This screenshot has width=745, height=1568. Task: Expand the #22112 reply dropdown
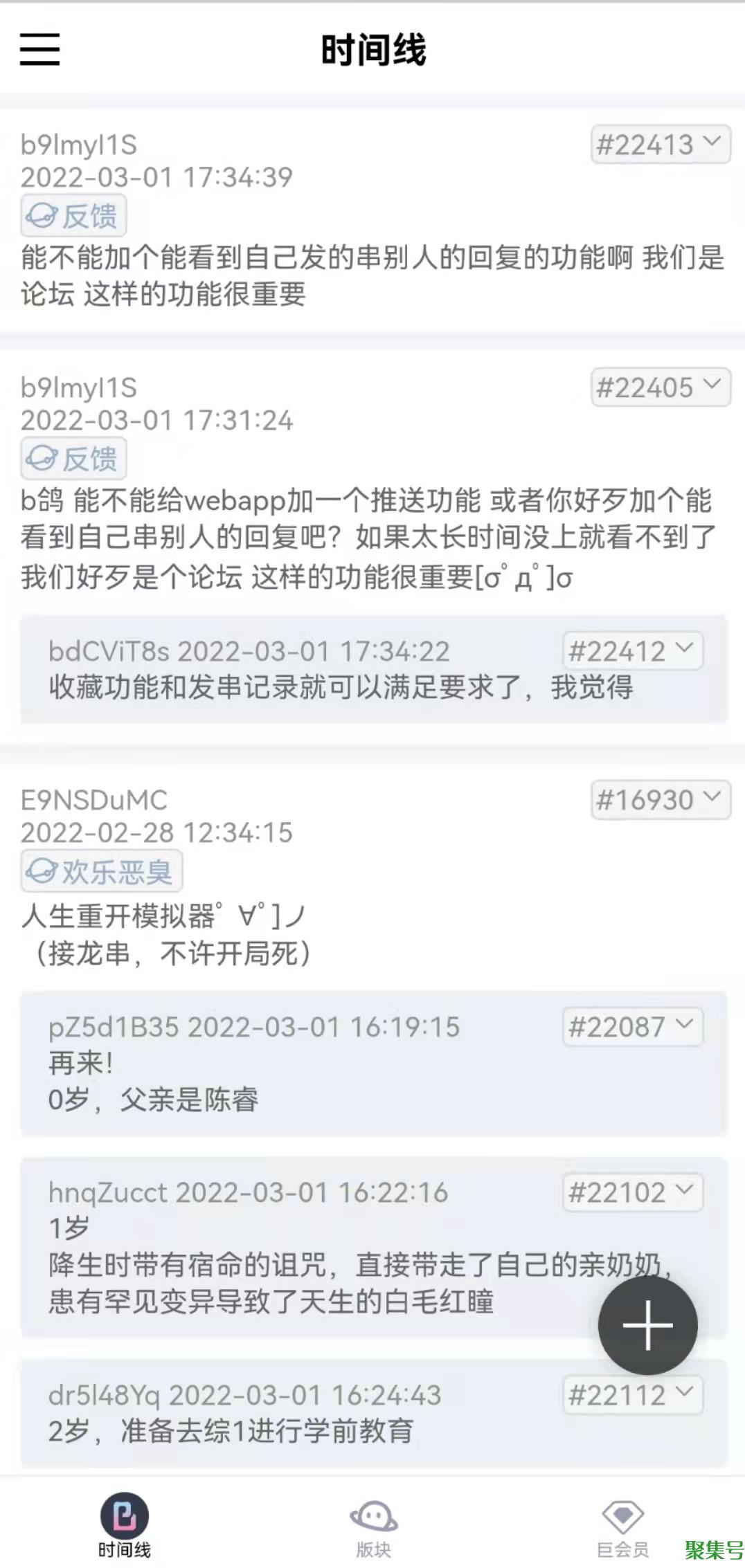tap(632, 1394)
